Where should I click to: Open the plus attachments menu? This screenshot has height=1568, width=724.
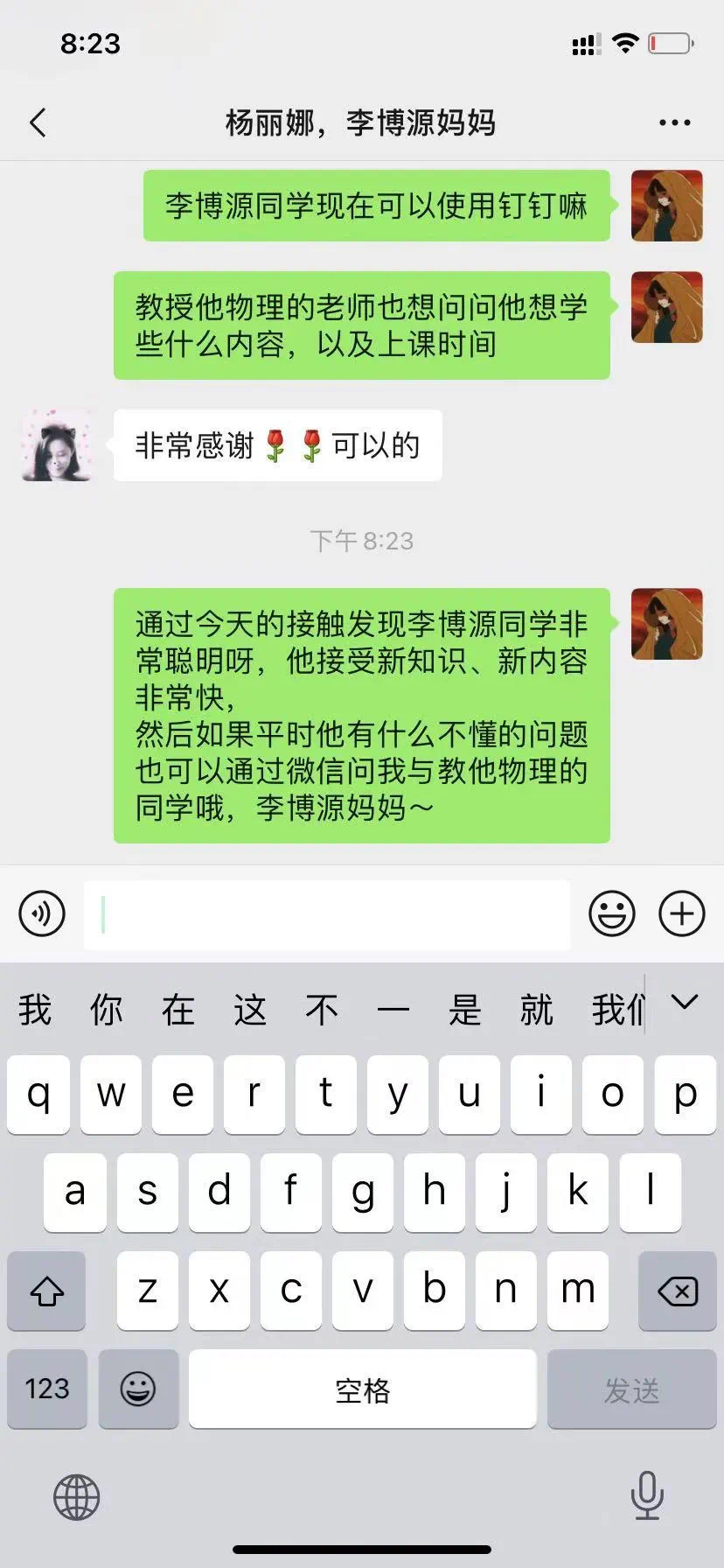pyautogui.click(x=681, y=913)
